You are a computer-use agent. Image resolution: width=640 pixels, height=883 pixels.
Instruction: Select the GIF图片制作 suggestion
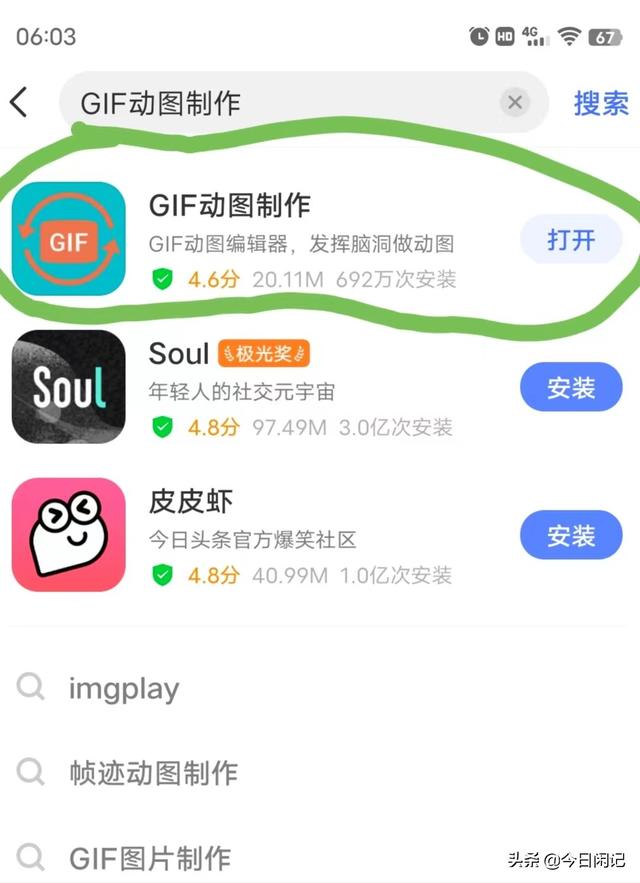tap(150, 857)
